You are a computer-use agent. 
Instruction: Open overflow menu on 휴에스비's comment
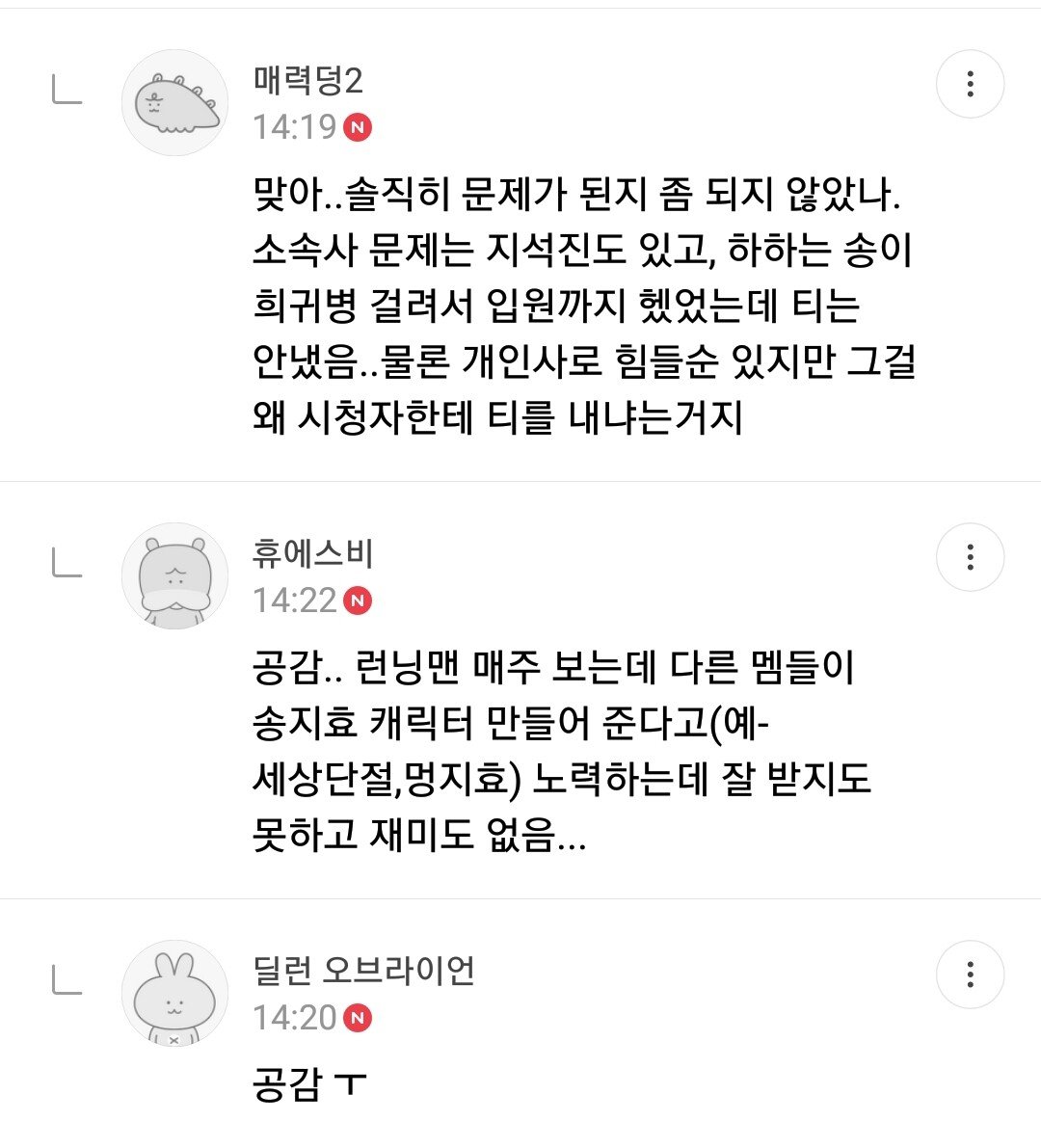coord(970,557)
